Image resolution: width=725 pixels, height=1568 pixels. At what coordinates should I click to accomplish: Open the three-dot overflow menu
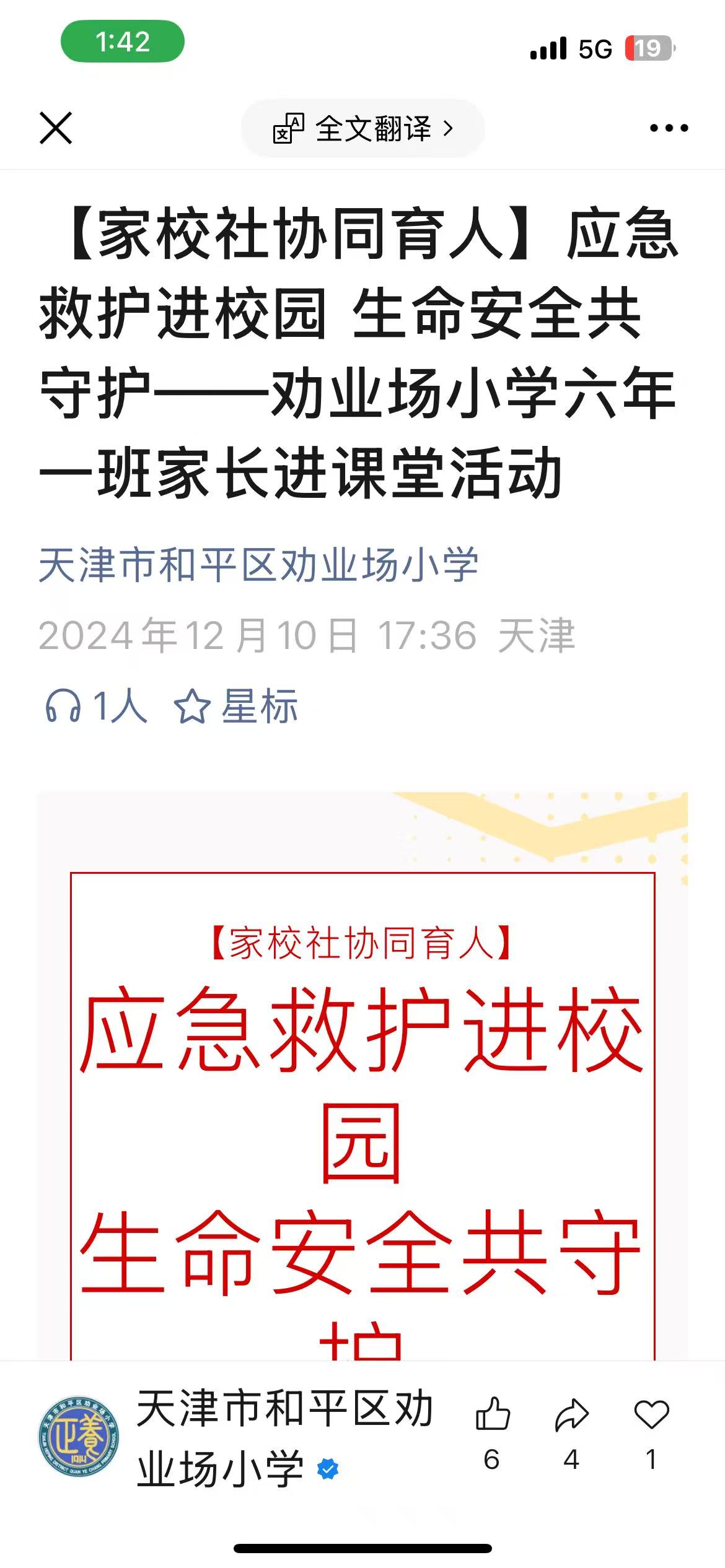coord(669,128)
